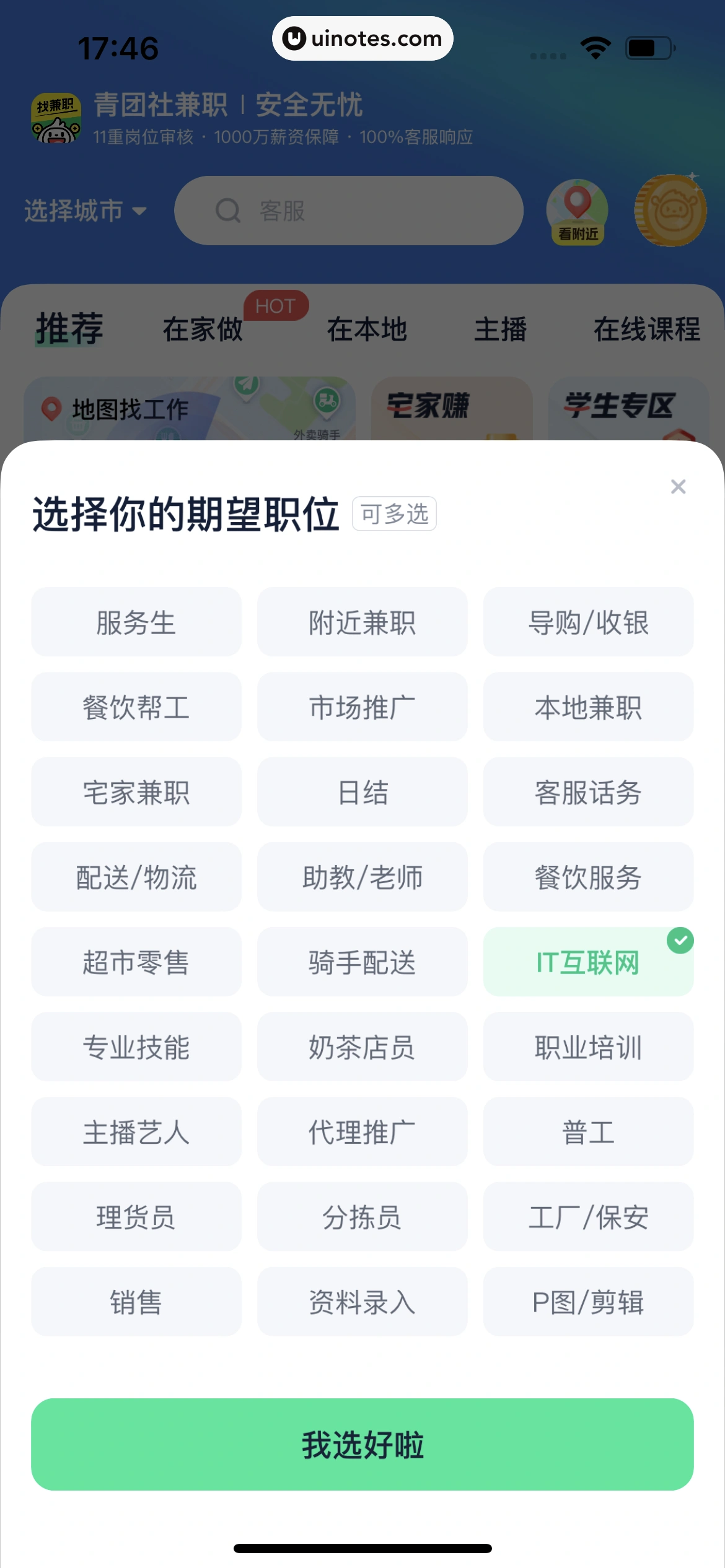Close the job selection popup

[679, 487]
